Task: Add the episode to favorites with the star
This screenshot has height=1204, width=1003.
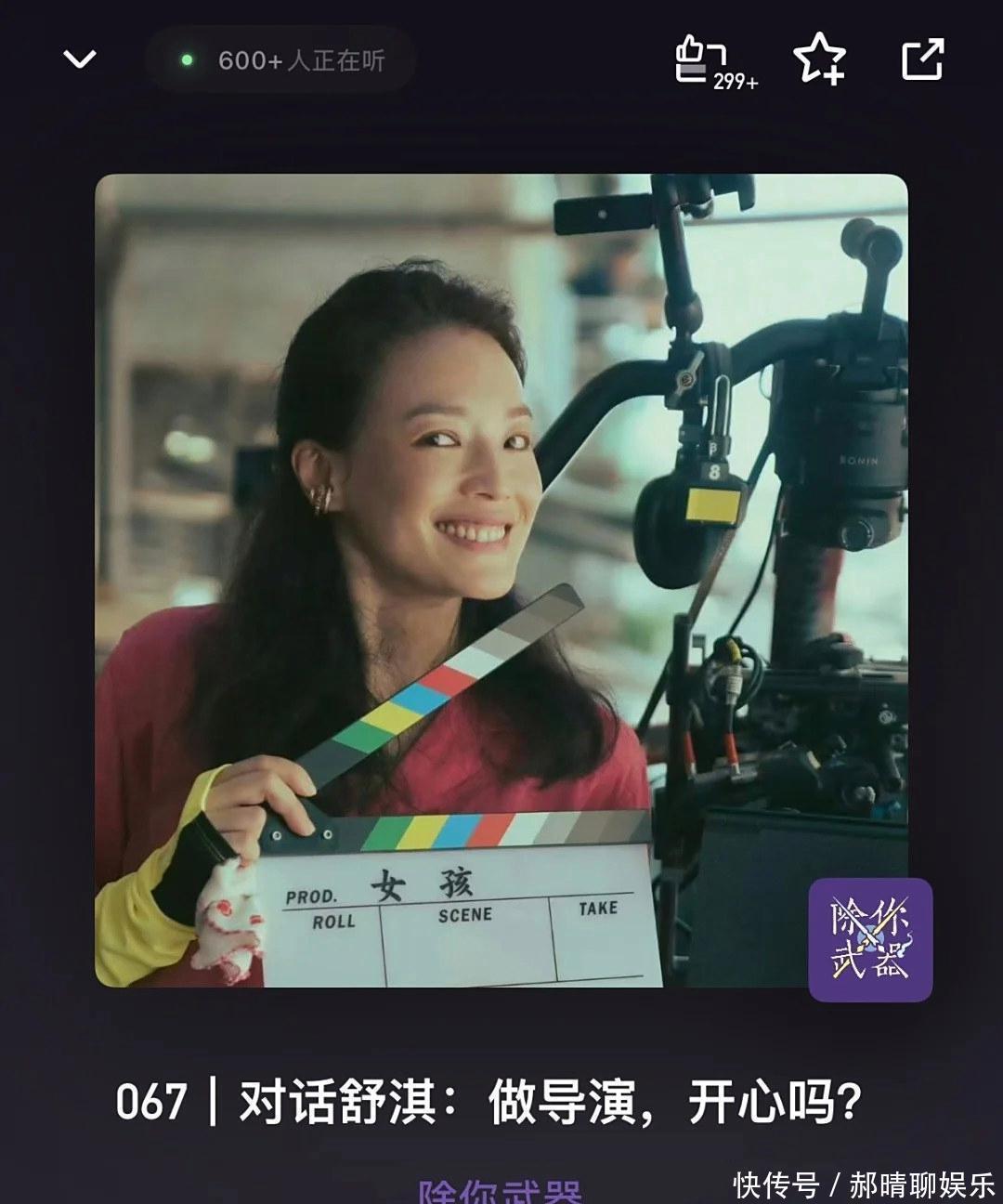Action: tap(818, 59)
